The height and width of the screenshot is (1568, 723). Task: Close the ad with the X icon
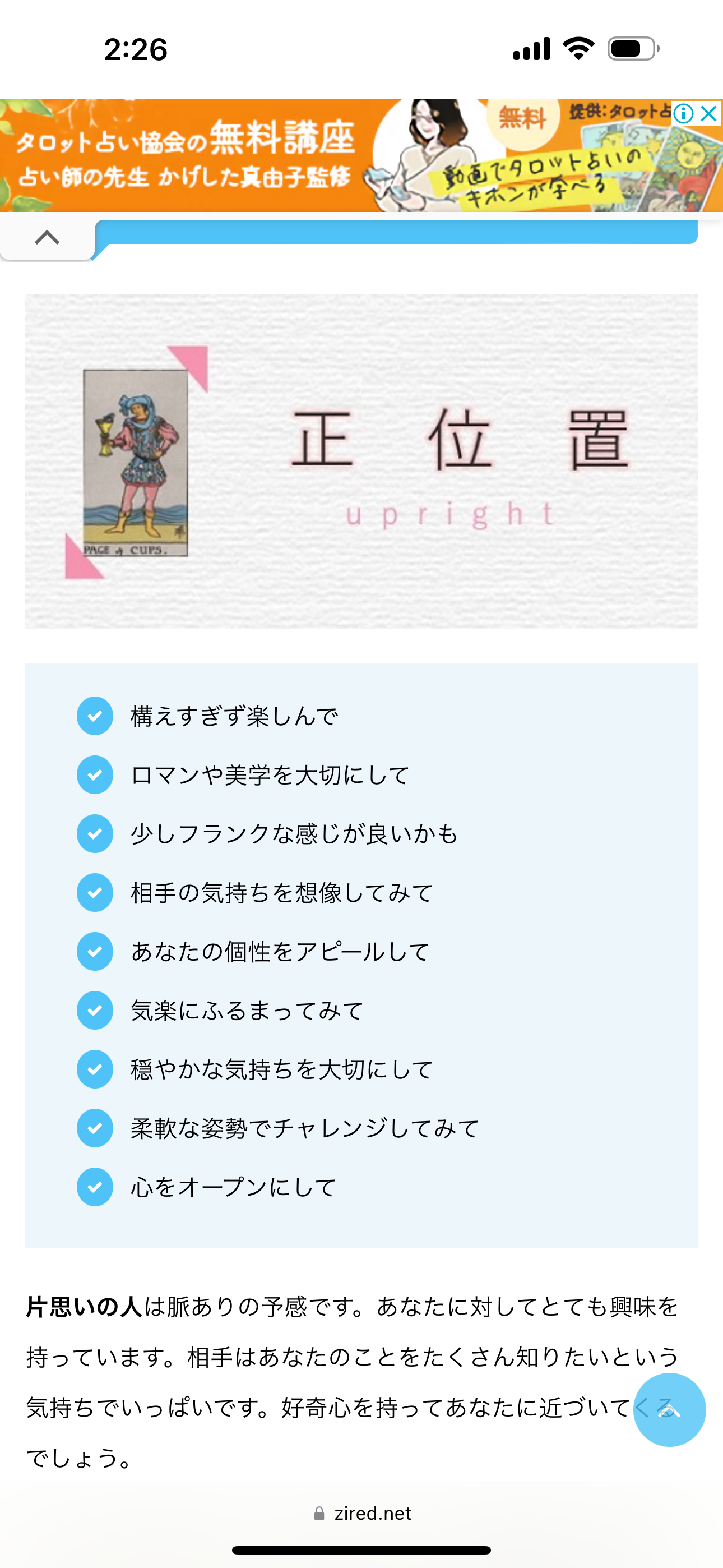tap(710, 113)
